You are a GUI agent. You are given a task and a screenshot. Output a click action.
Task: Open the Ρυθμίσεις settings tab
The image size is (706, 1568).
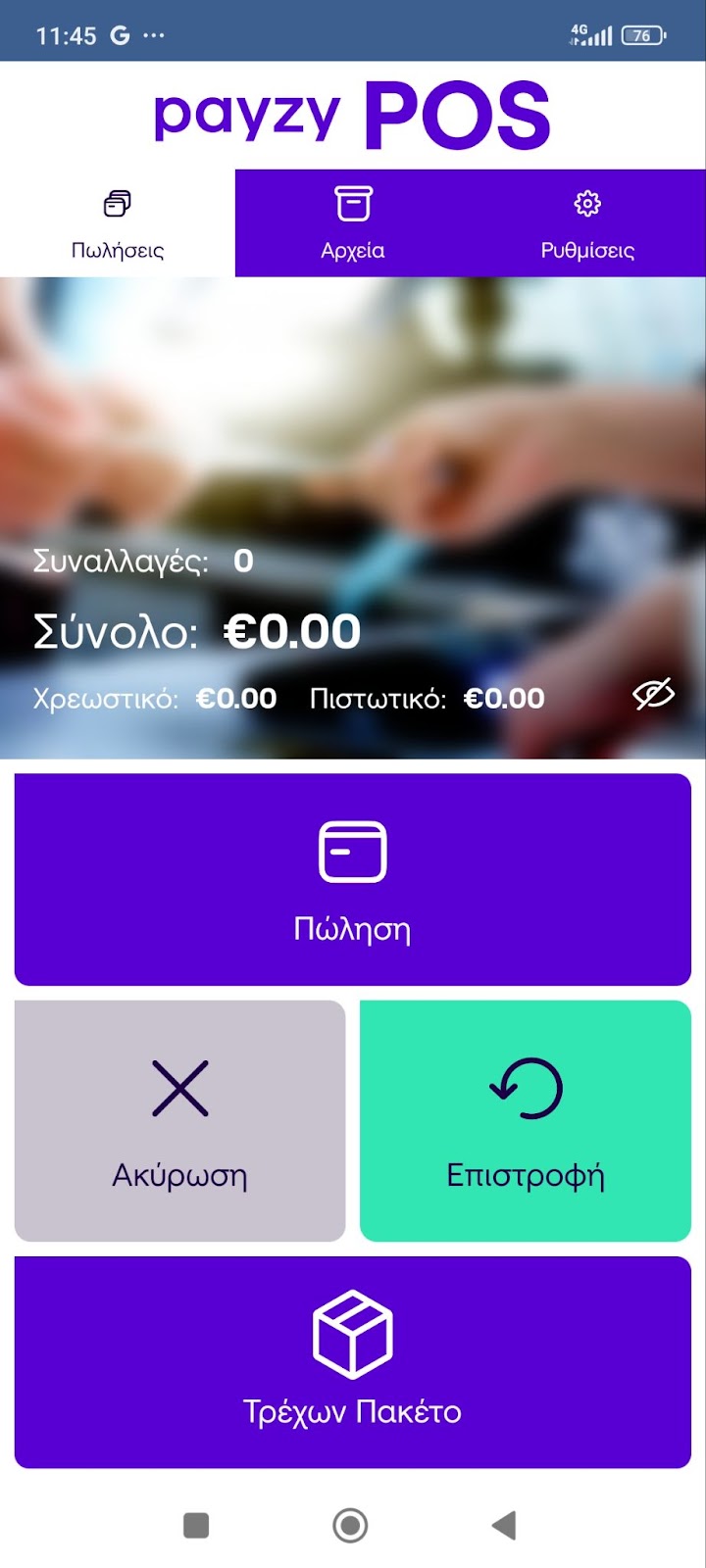pos(587,223)
